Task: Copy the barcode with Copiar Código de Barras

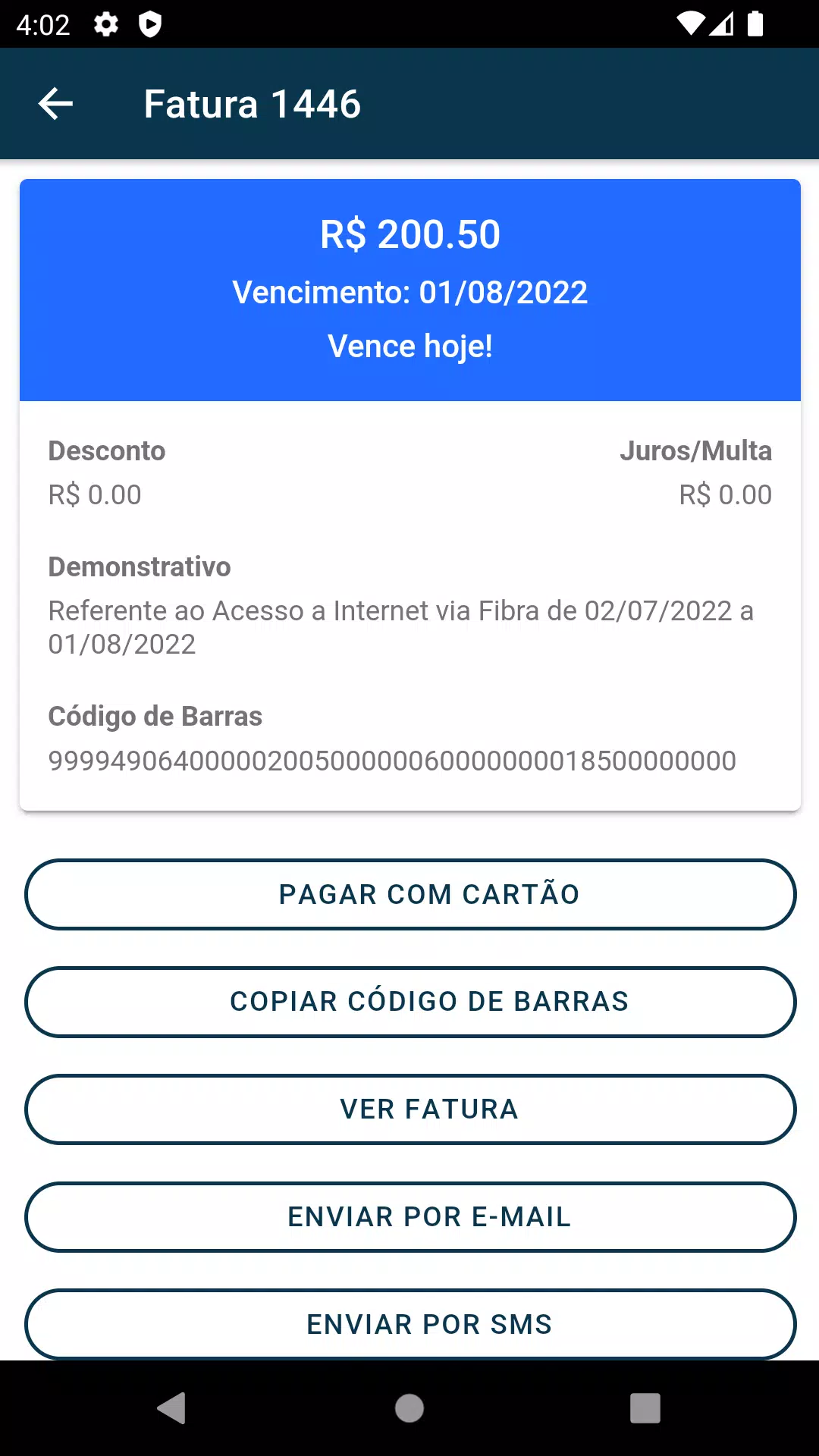Action: [410, 1002]
